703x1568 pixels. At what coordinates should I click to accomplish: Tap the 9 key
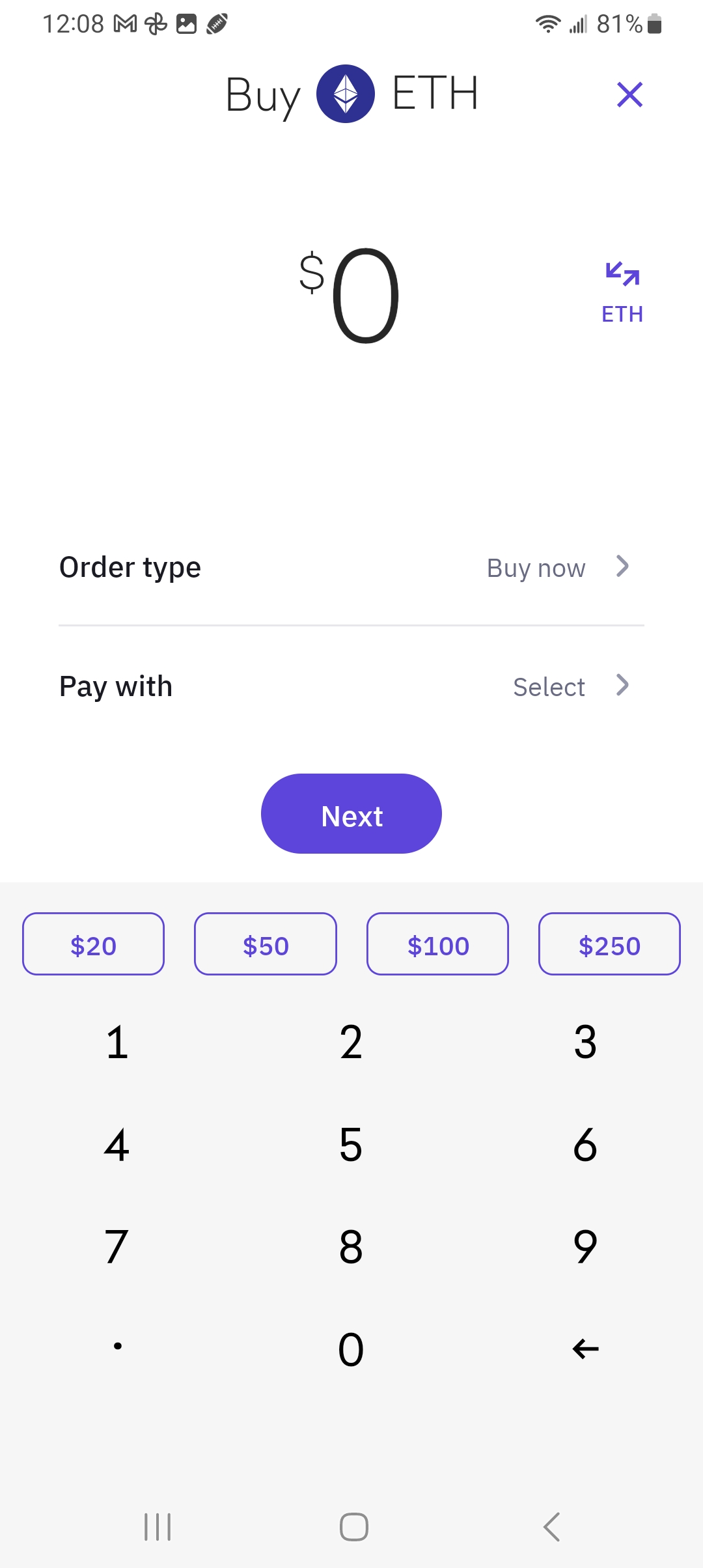pyautogui.click(x=585, y=1247)
